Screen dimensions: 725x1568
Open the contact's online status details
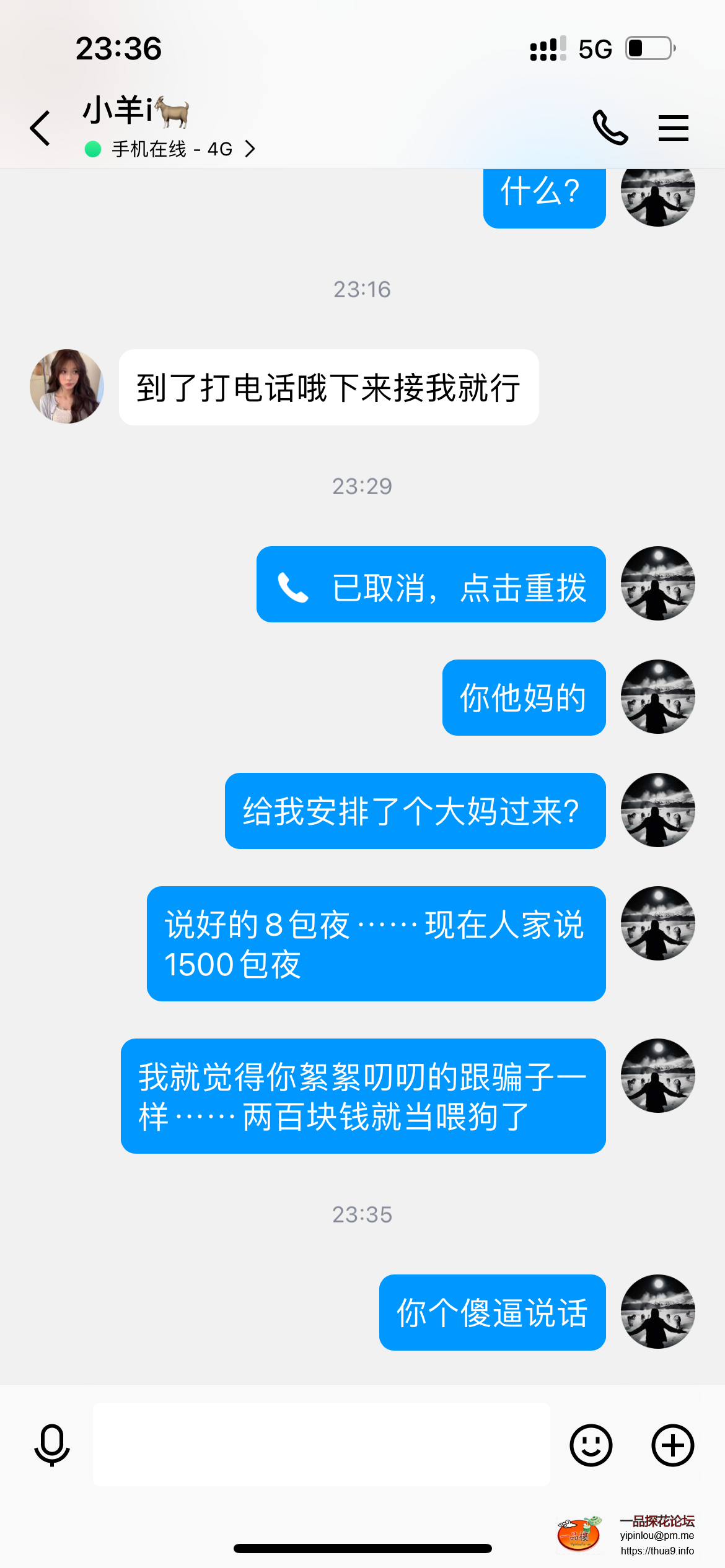(171, 149)
